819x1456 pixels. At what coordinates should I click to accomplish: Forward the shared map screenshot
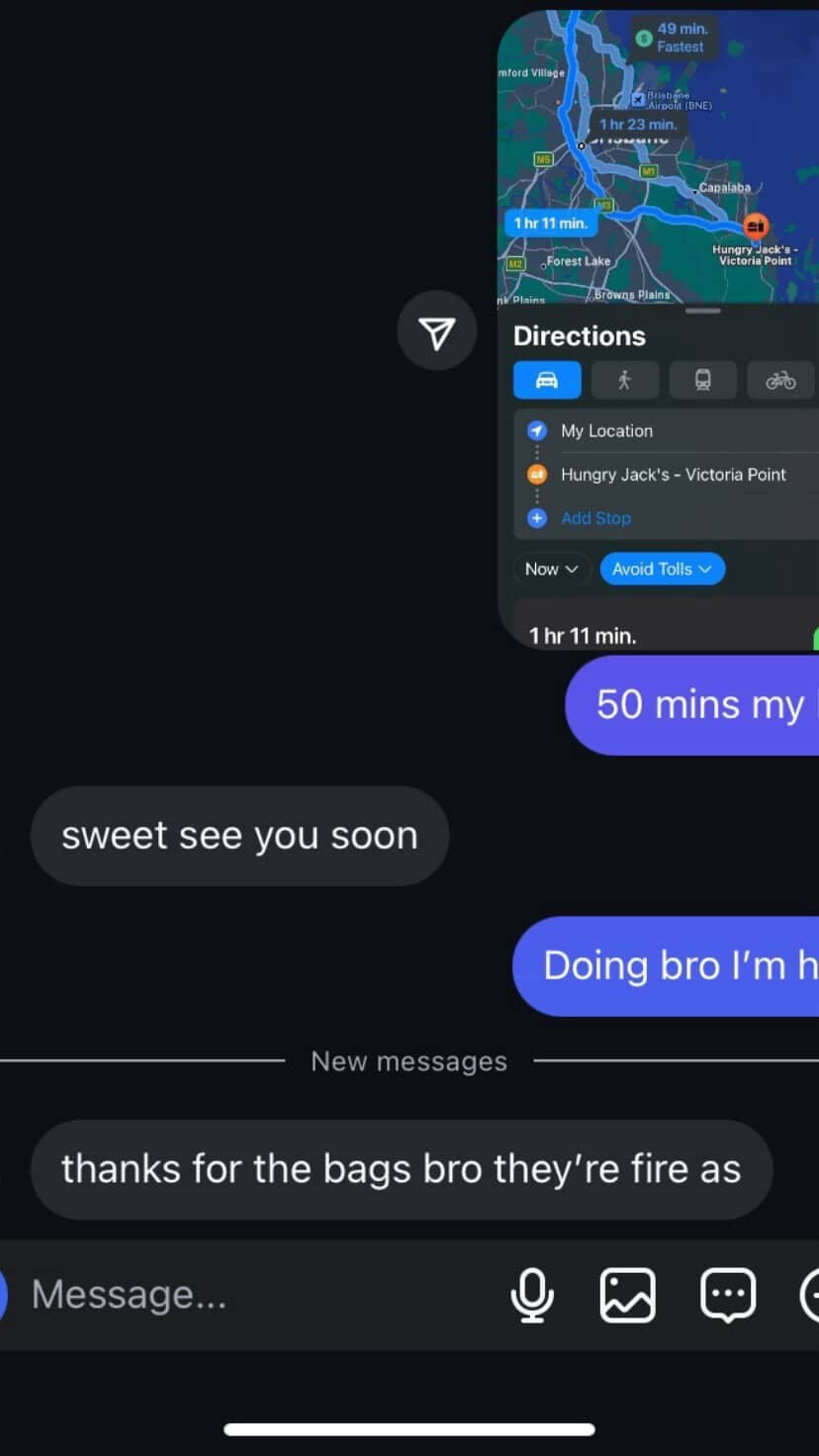point(436,330)
